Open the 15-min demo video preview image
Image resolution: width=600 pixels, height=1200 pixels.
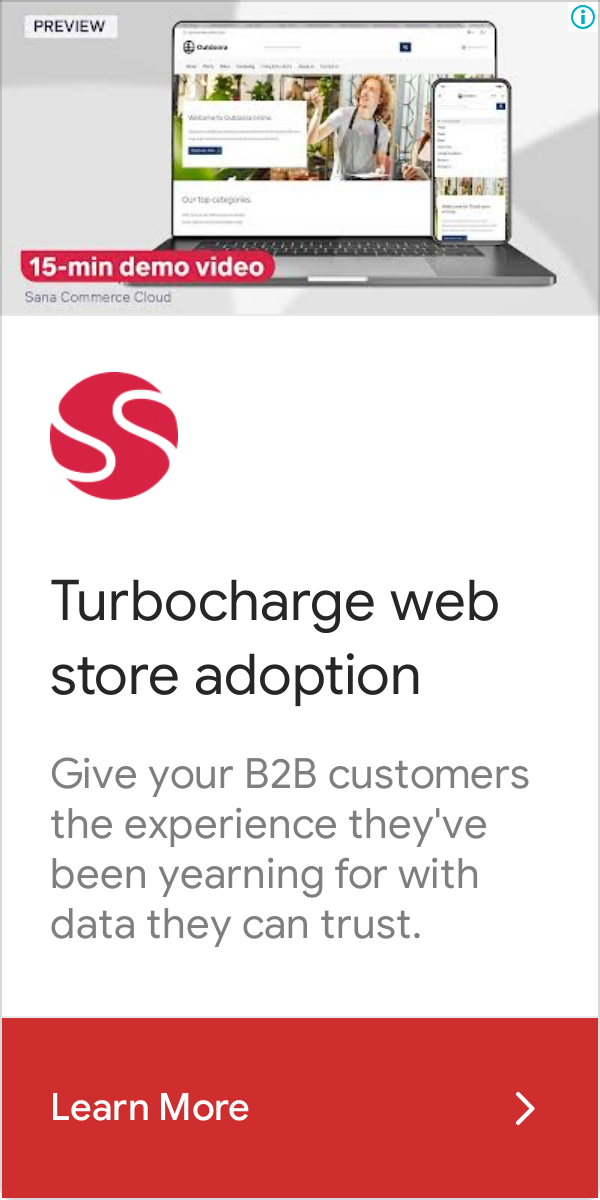[x=300, y=158]
